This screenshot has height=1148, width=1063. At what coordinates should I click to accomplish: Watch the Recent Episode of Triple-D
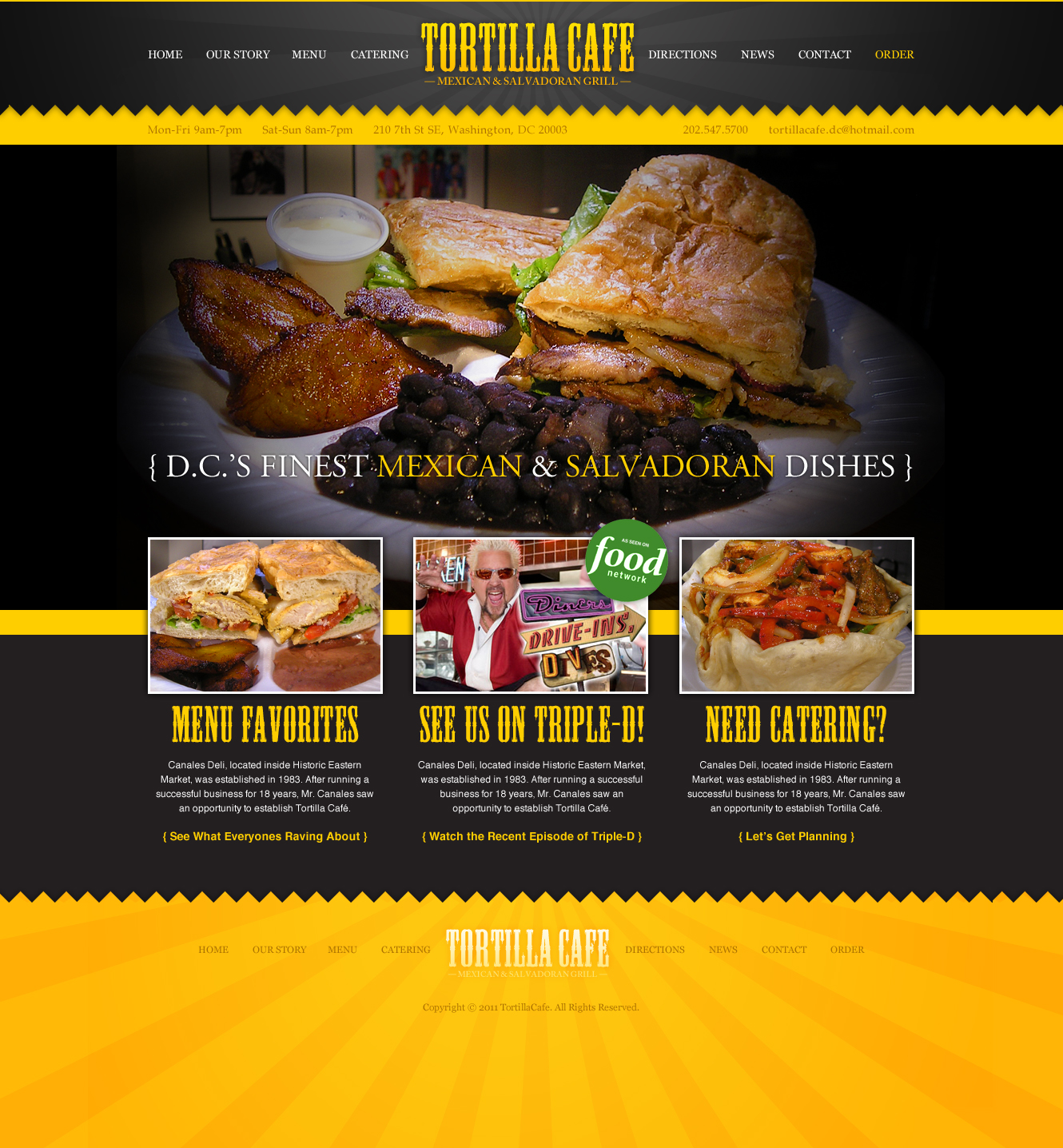(x=532, y=836)
